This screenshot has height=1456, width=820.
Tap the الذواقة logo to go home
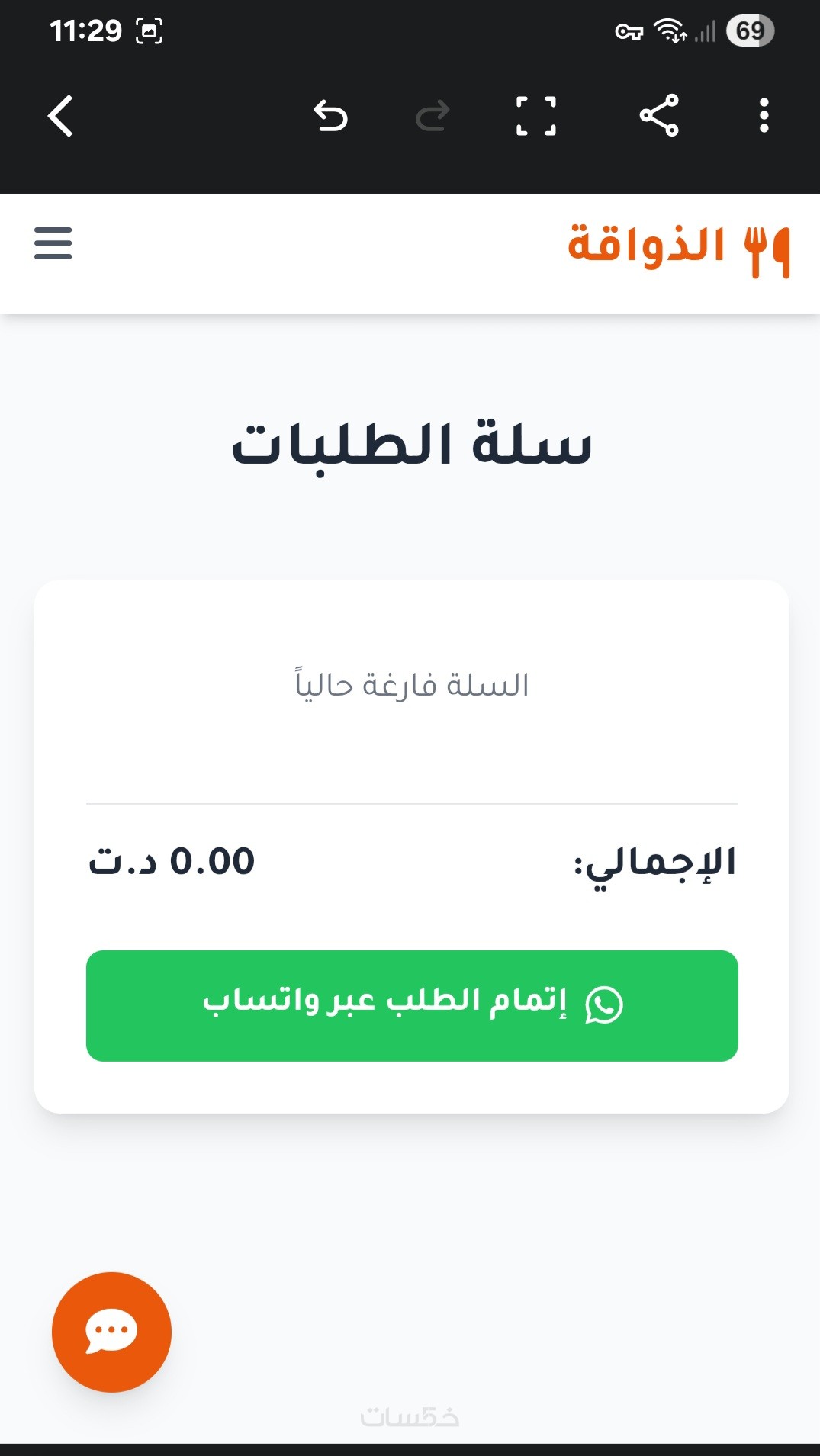click(678, 247)
